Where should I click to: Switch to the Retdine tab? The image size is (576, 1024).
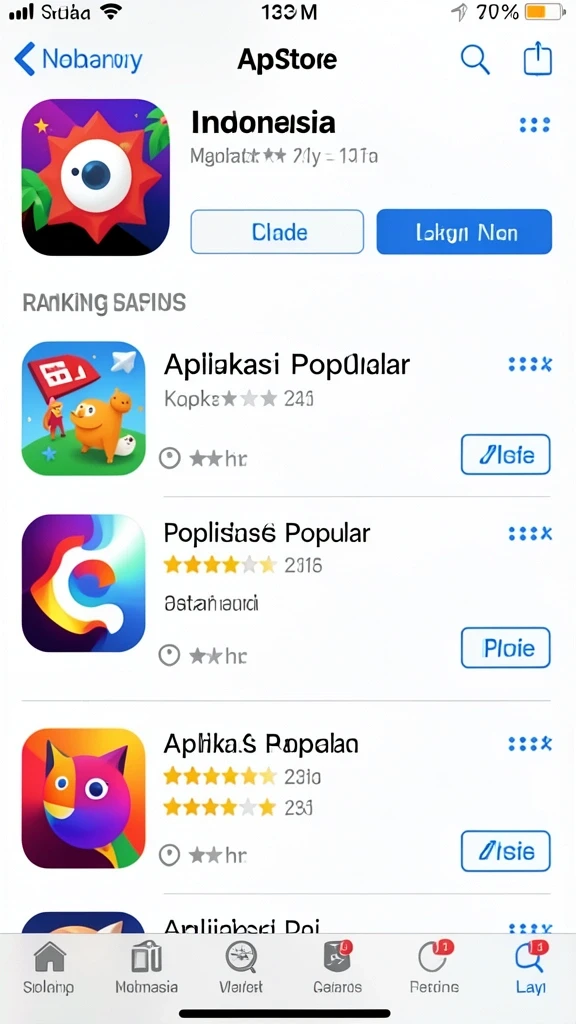pyautogui.click(x=434, y=967)
